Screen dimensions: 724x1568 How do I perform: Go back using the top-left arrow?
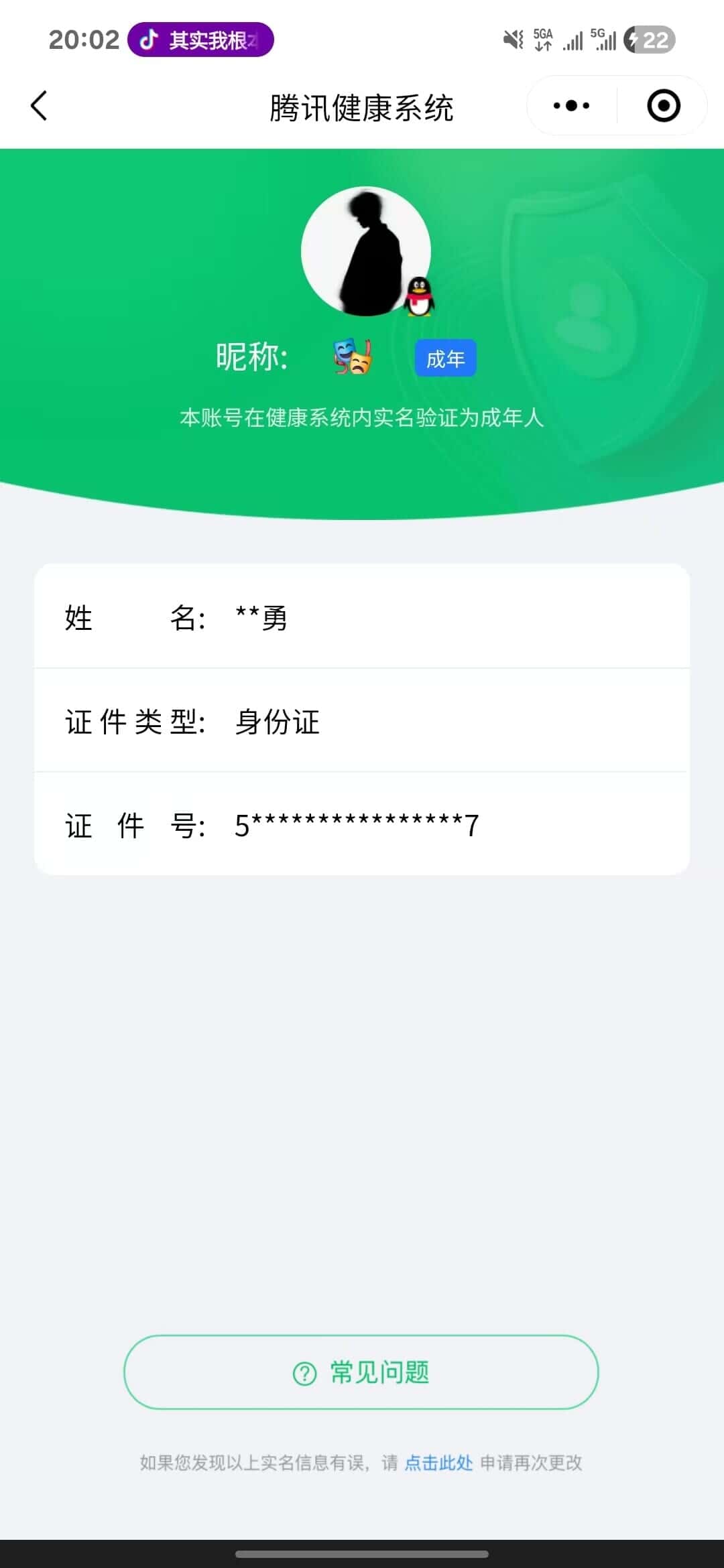point(40,106)
